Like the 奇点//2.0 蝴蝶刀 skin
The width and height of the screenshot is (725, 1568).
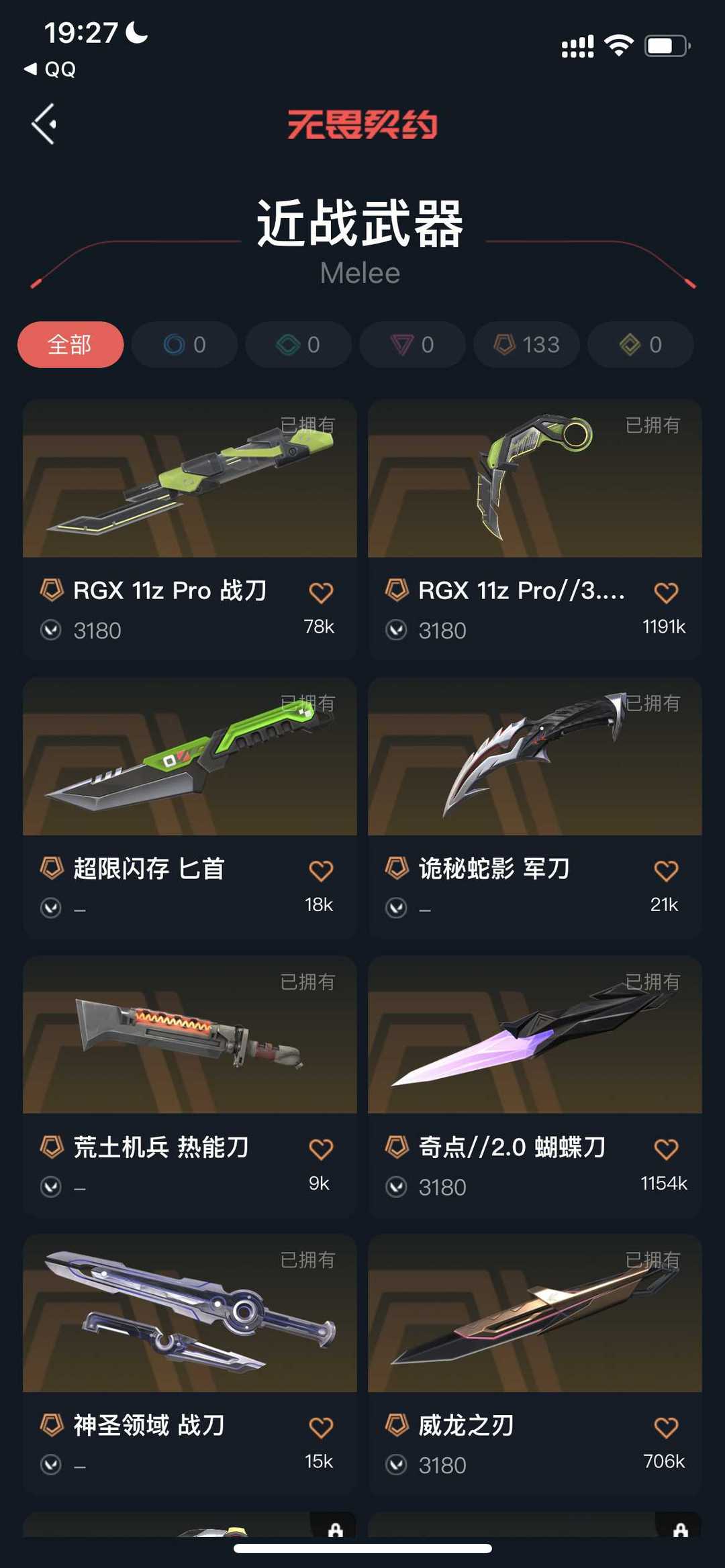666,1149
